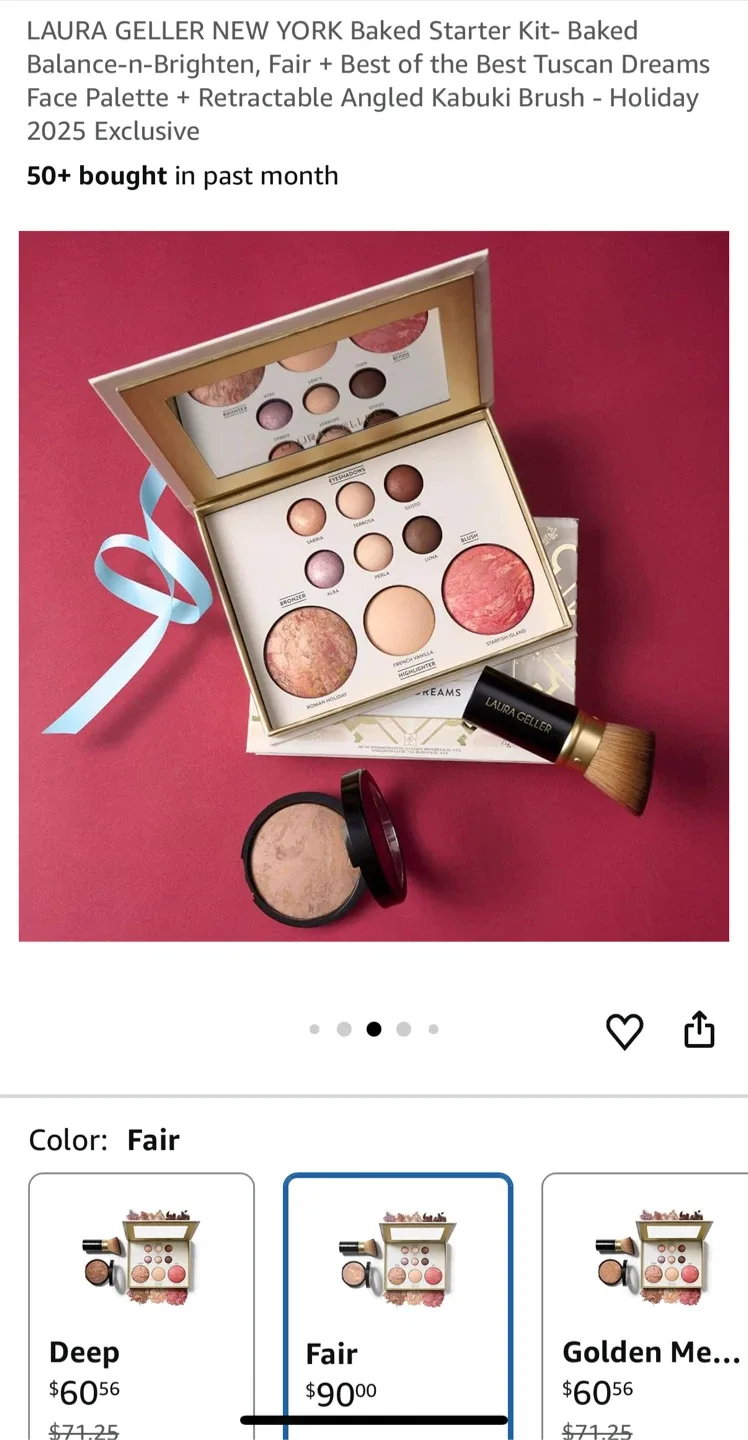The height and width of the screenshot is (1440, 748).
Task: Select the third carousel pagination dot
Action: click(x=374, y=1028)
